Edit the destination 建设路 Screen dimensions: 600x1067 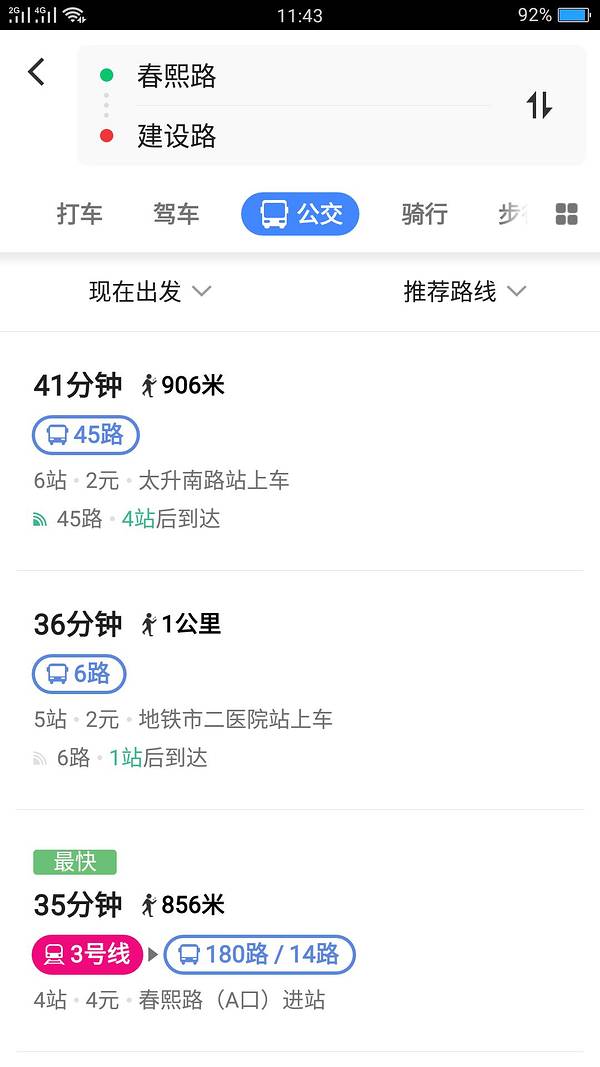click(300, 136)
